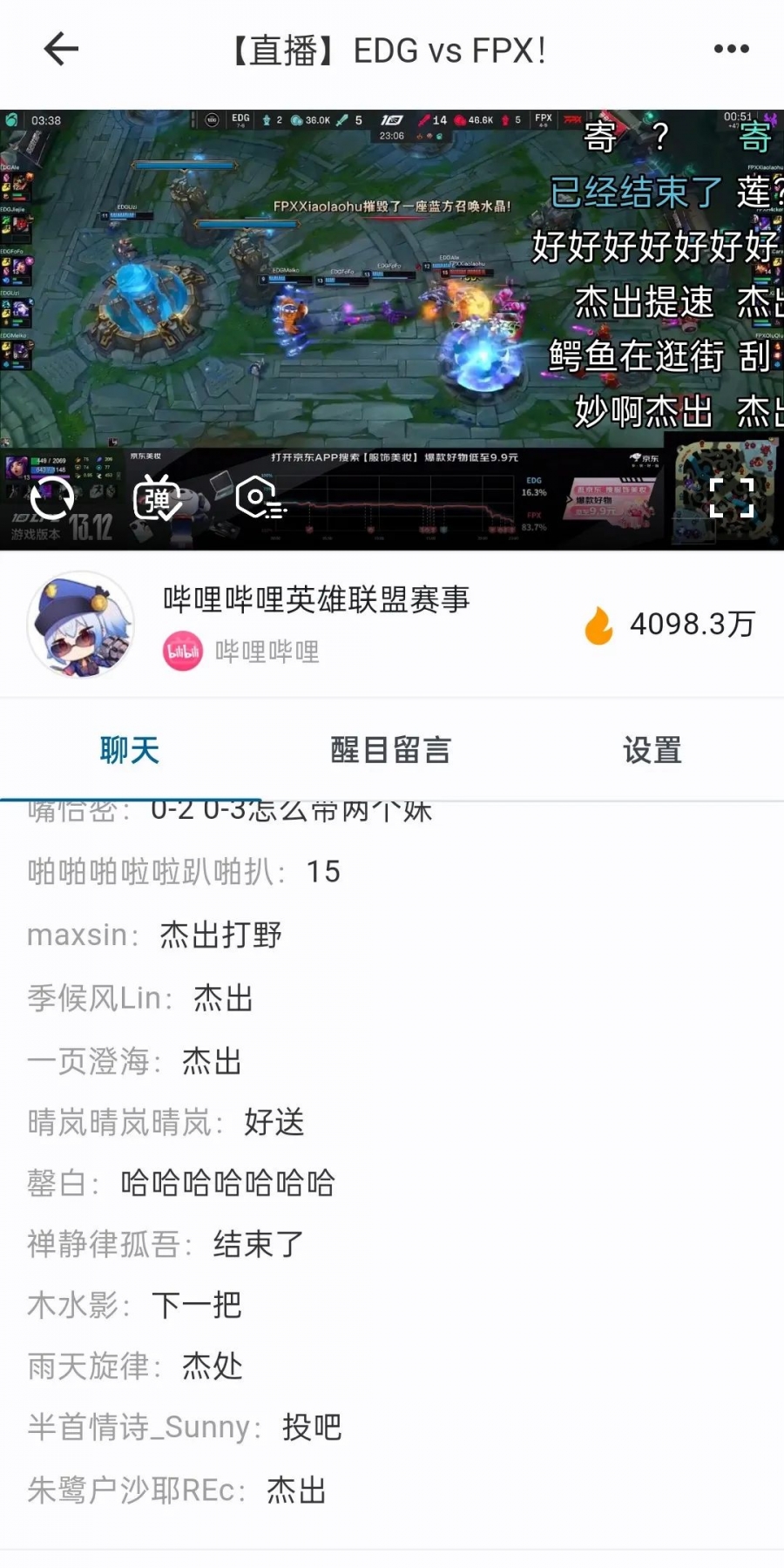Enter fullscreen video mode

point(732,498)
